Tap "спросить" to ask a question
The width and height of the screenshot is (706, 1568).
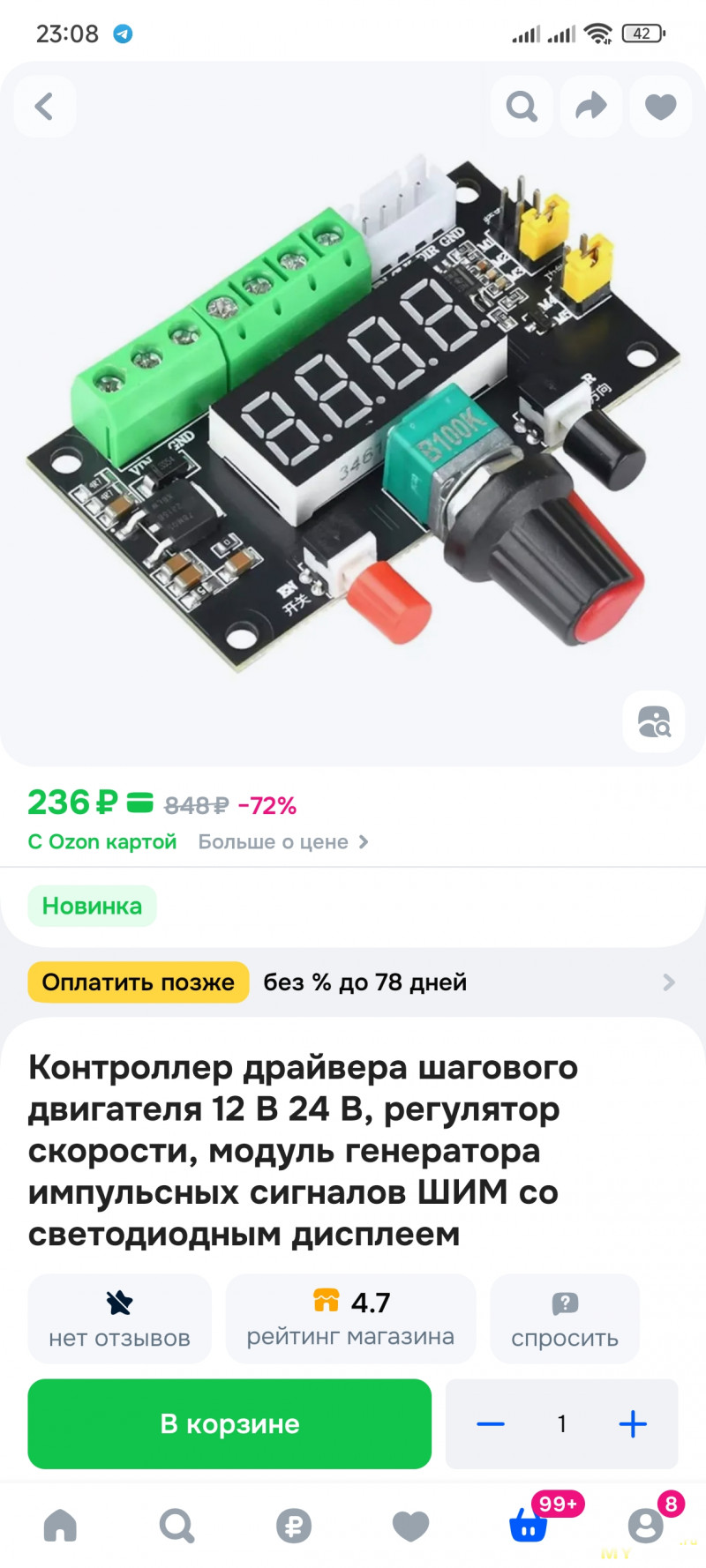564,1319
